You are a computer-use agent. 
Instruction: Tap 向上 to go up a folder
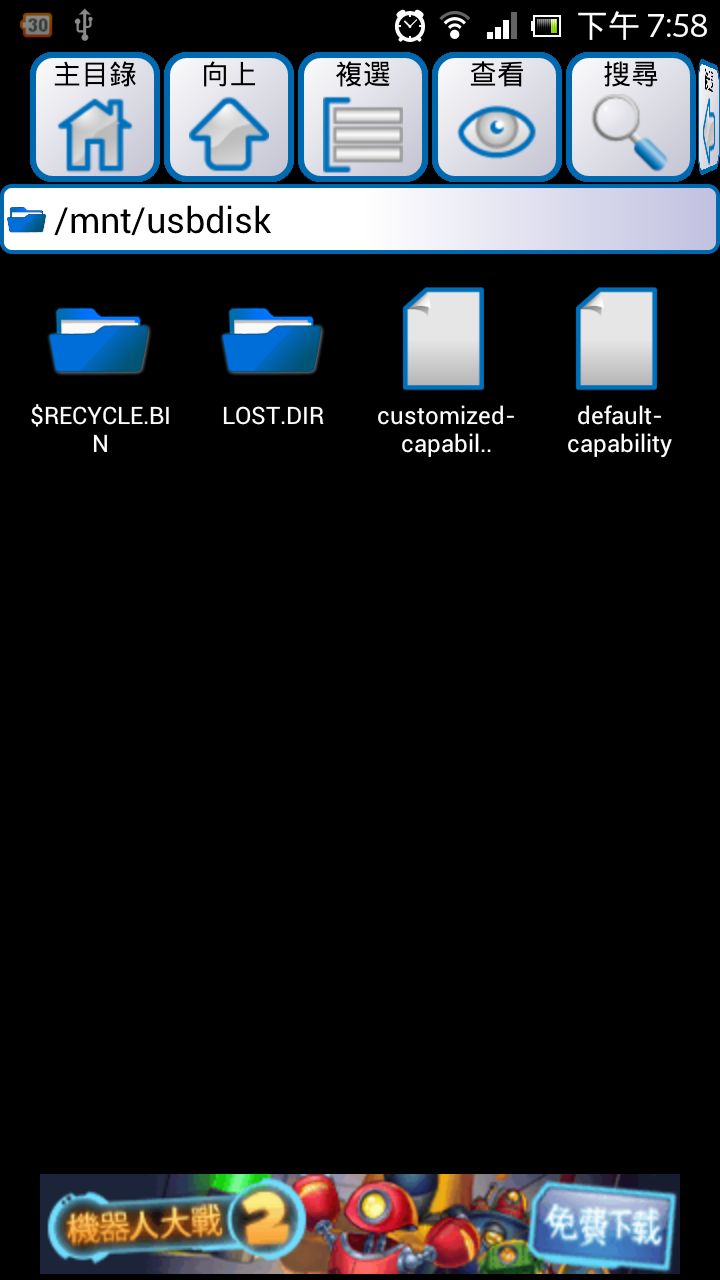[x=229, y=117]
